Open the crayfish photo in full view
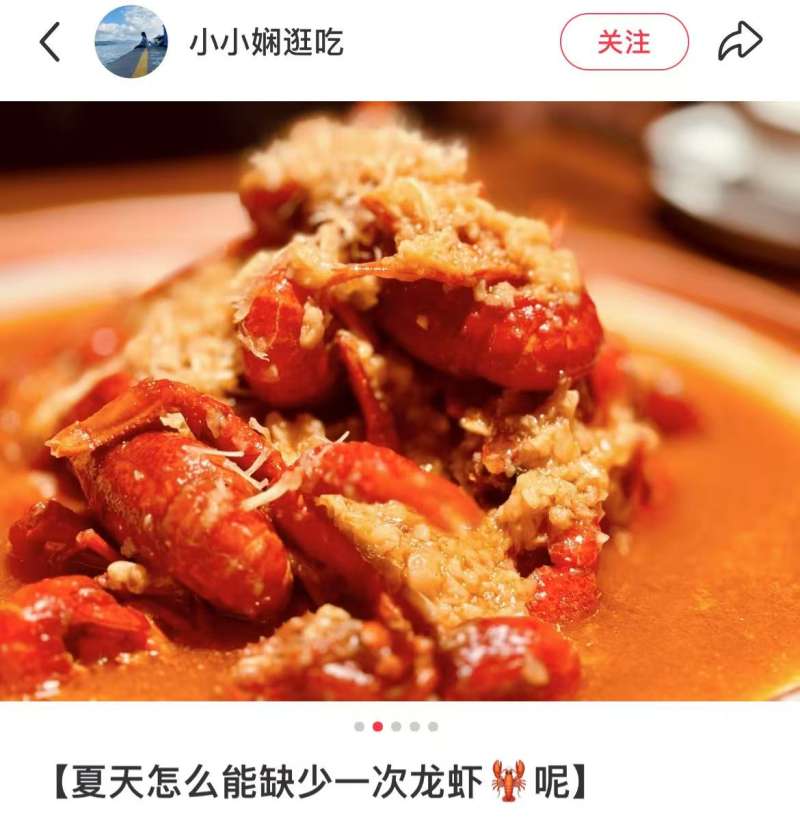Viewport: 800px width, 821px height. point(400,400)
